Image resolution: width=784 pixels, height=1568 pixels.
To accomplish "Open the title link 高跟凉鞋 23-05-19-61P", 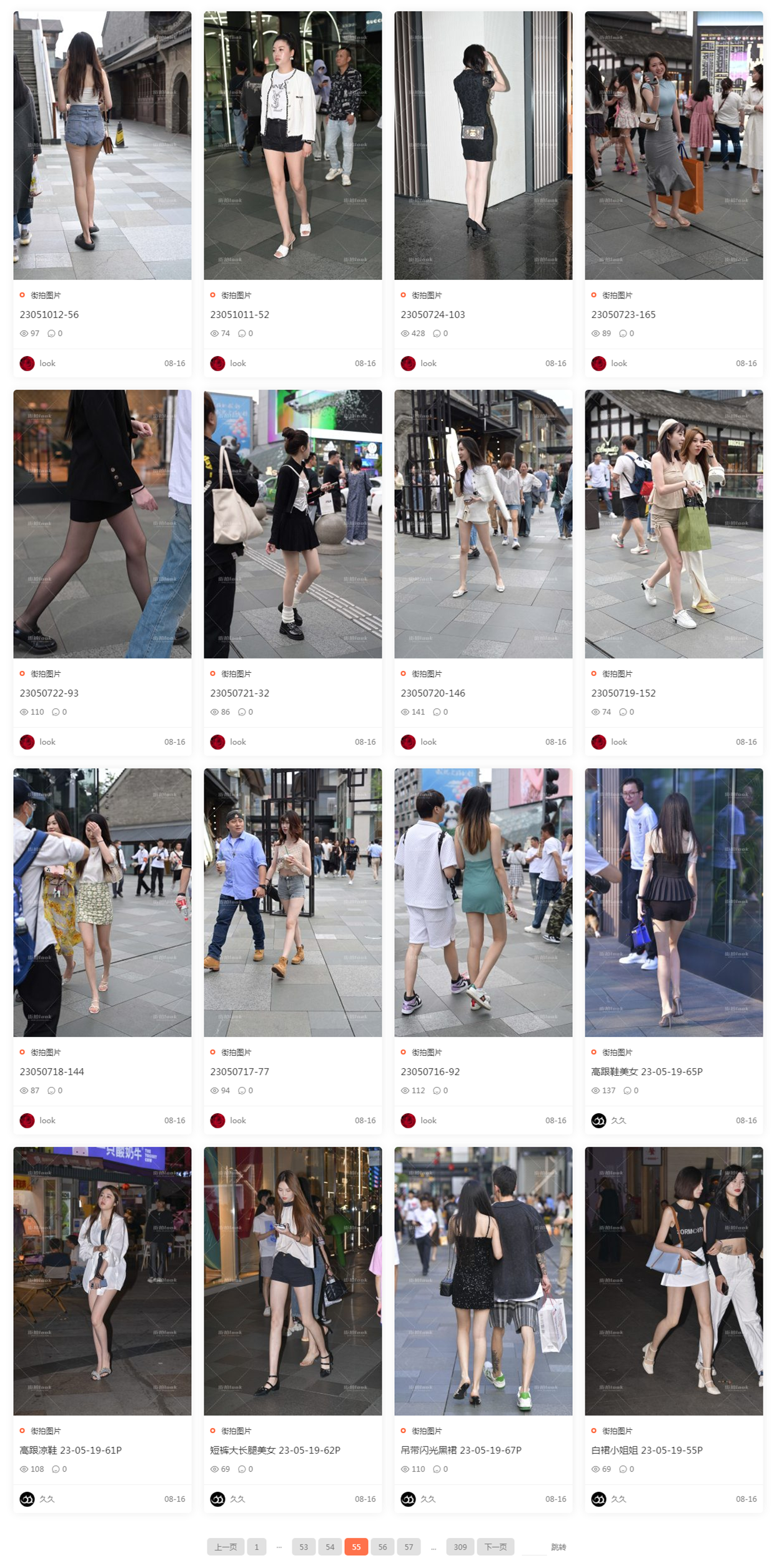I will 71,1450.
